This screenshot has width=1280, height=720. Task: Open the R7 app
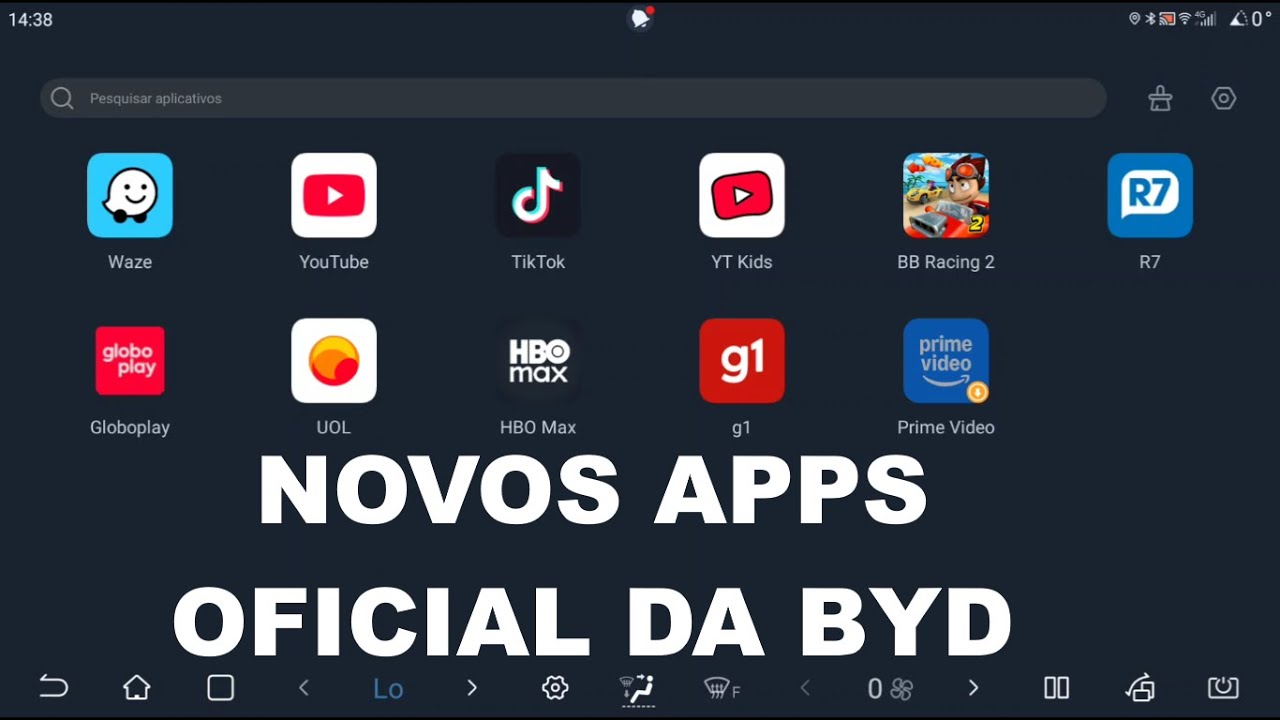tap(1150, 196)
